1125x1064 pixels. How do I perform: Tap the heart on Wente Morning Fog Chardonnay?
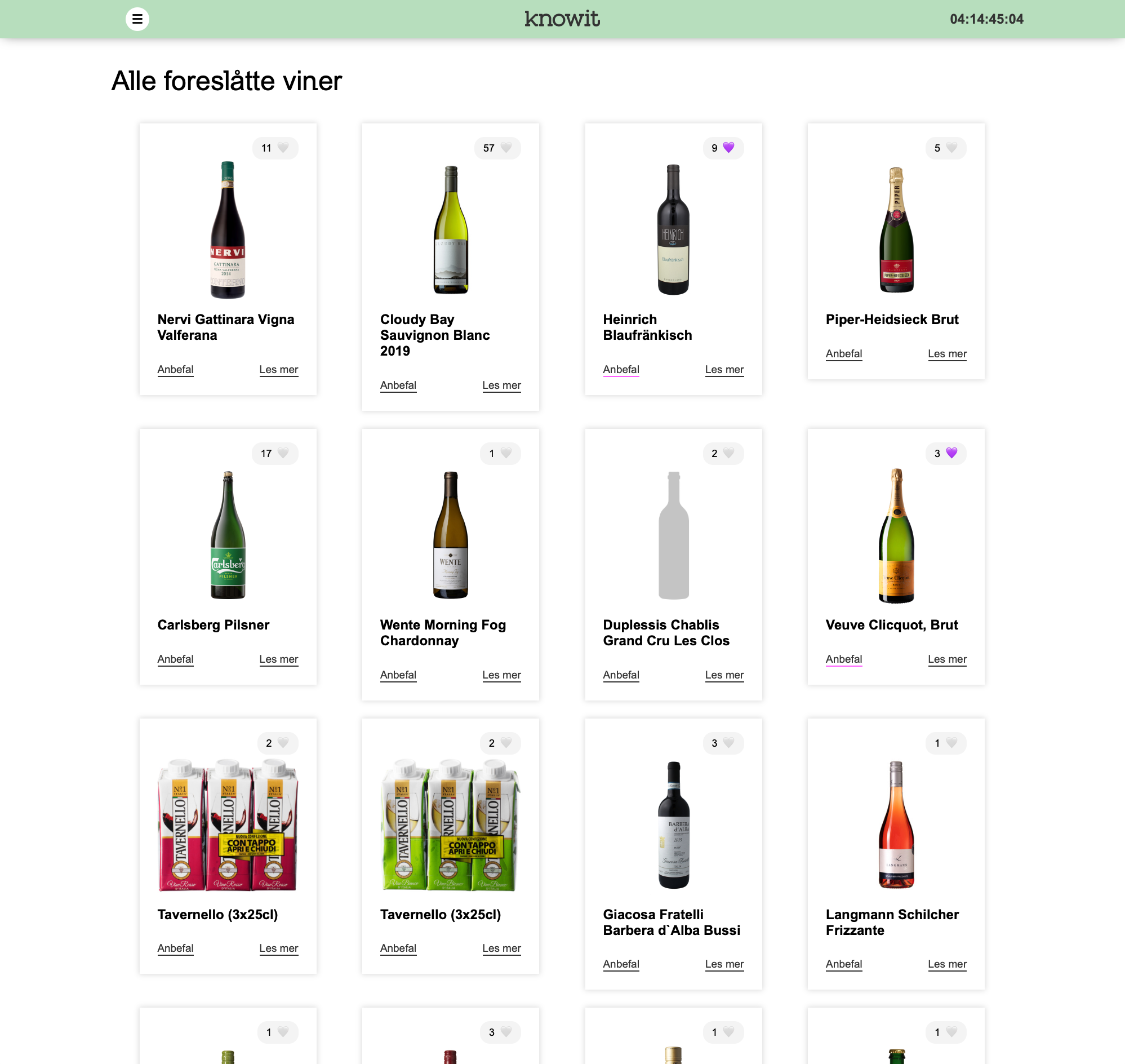506,453
